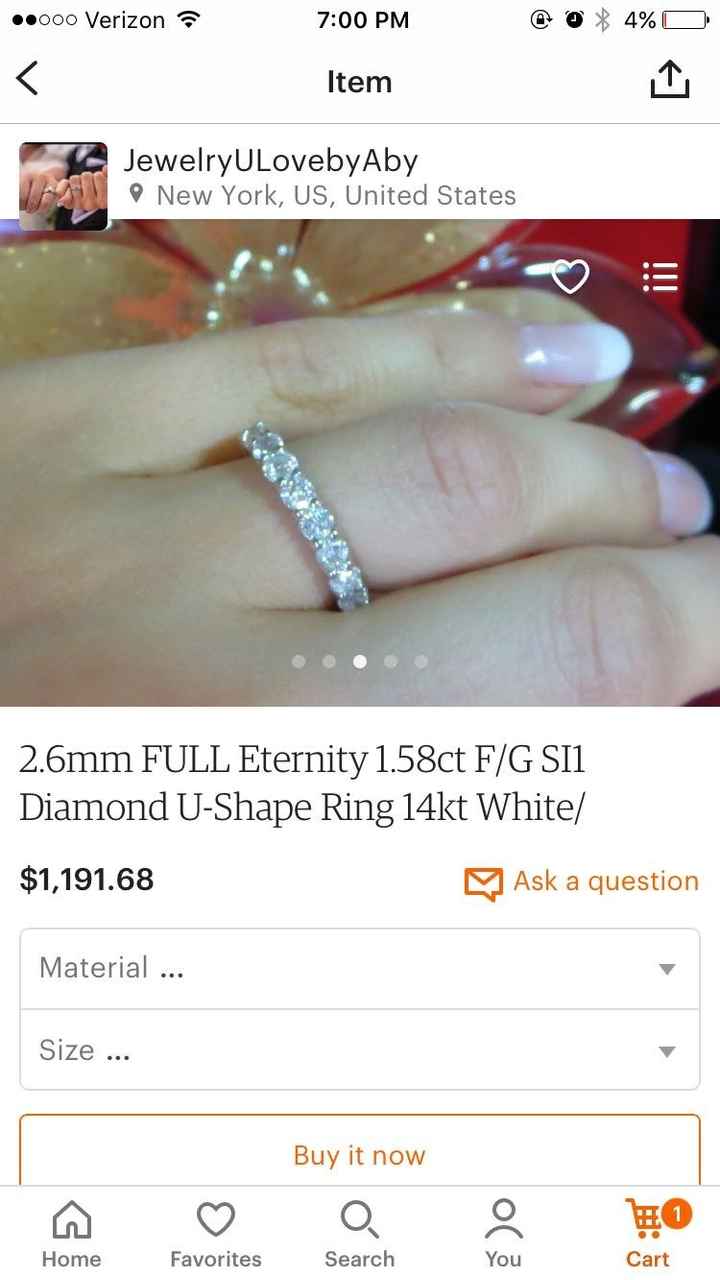Toggle the collections list icon on photo

click(x=660, y=277)
